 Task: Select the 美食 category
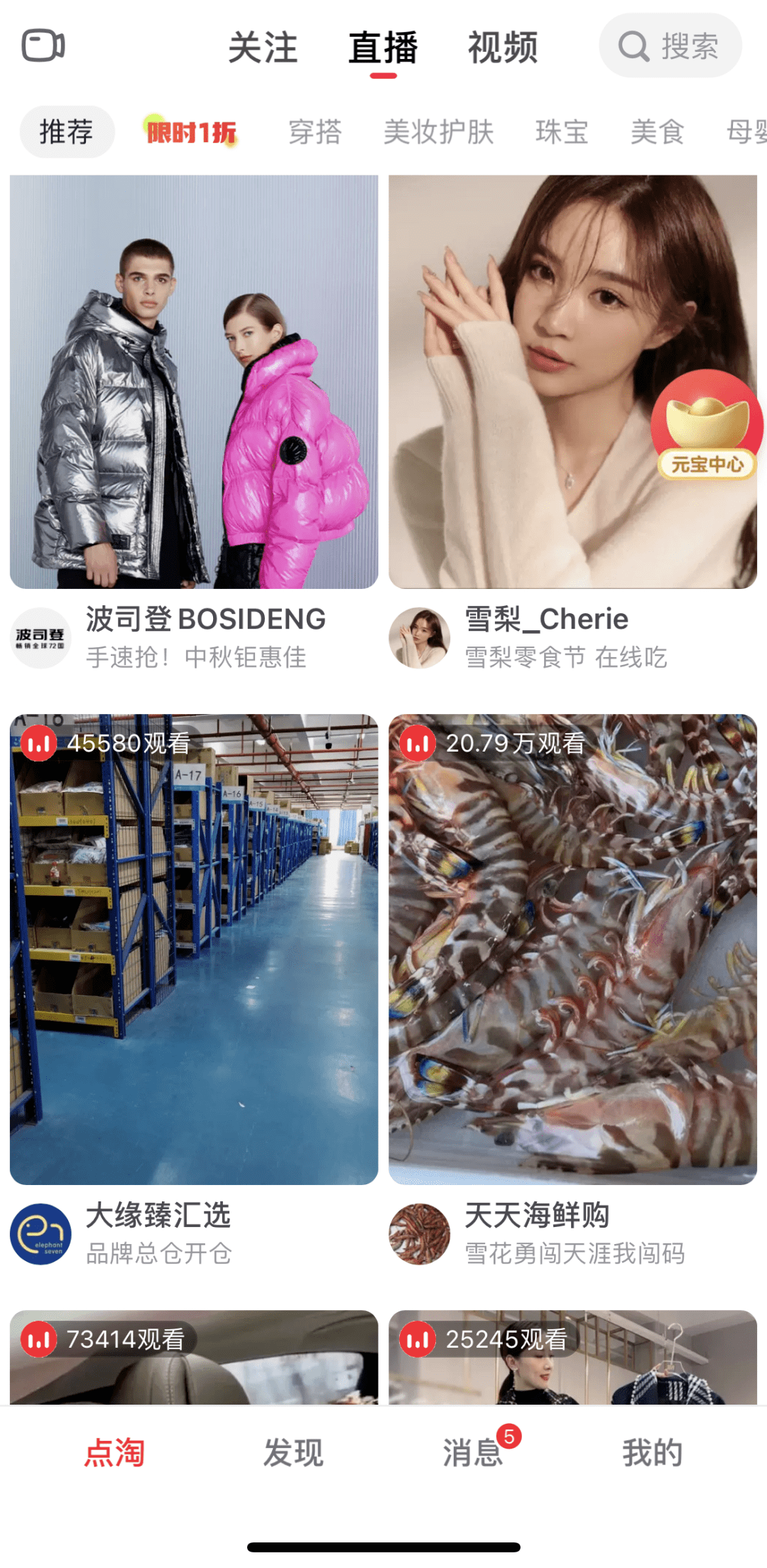pyautogui.click(x=658, y=132)
